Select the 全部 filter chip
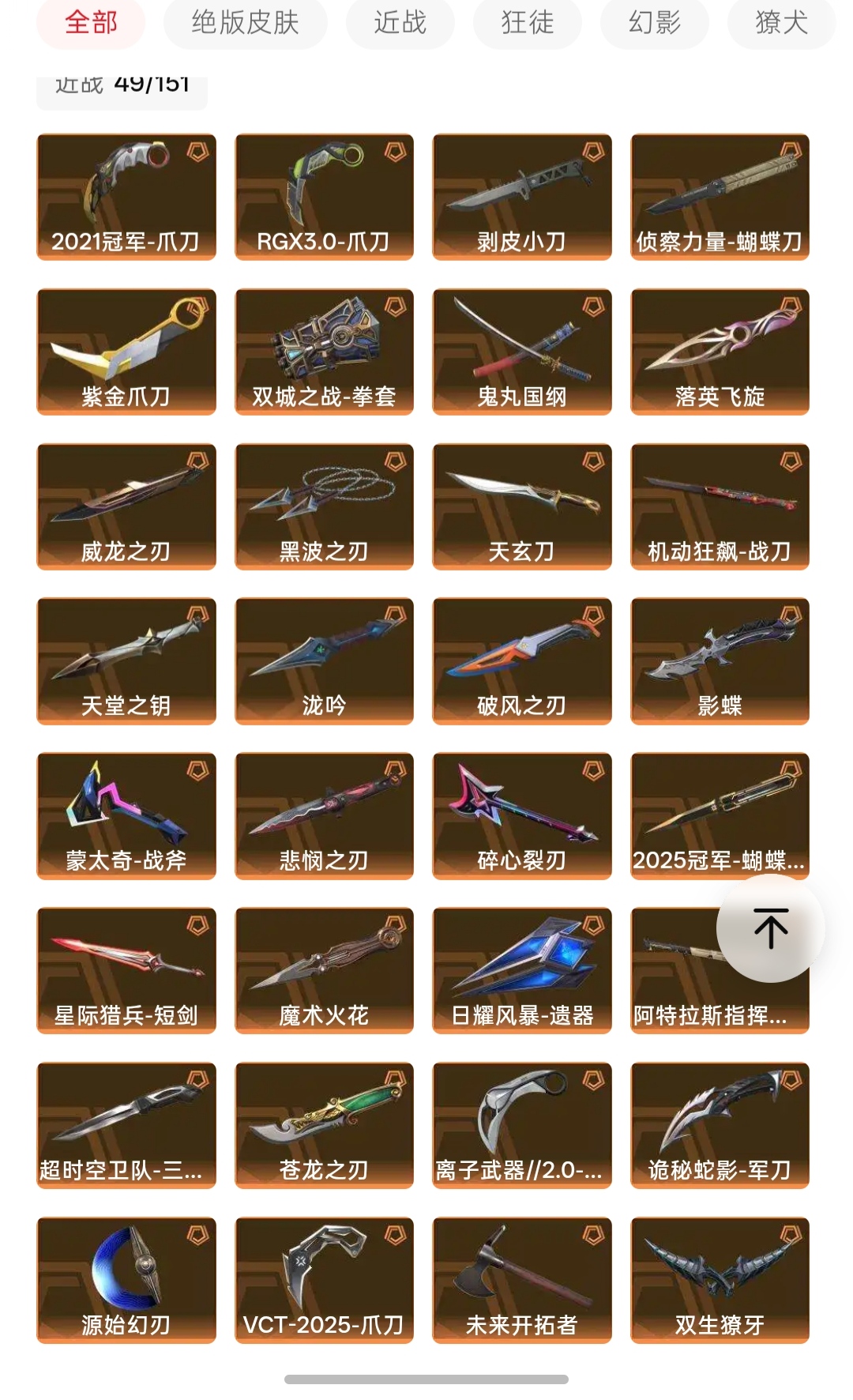Image resolution: width=853 pixels, height=1400 pixels. [x=91, y=22]
